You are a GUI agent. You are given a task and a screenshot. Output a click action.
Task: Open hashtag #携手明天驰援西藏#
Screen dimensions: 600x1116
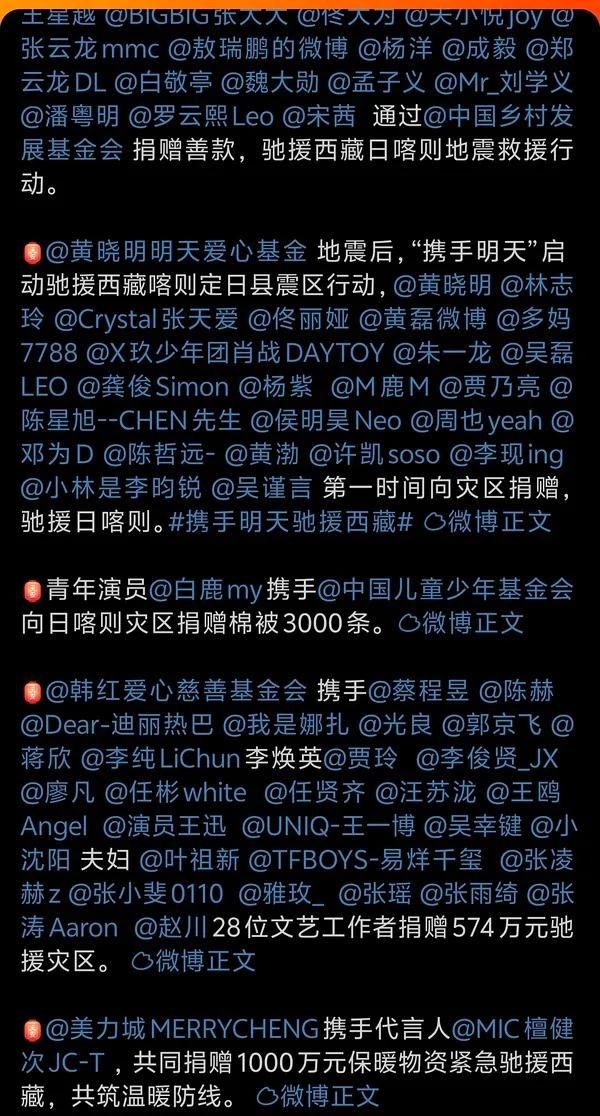[291, 520]
